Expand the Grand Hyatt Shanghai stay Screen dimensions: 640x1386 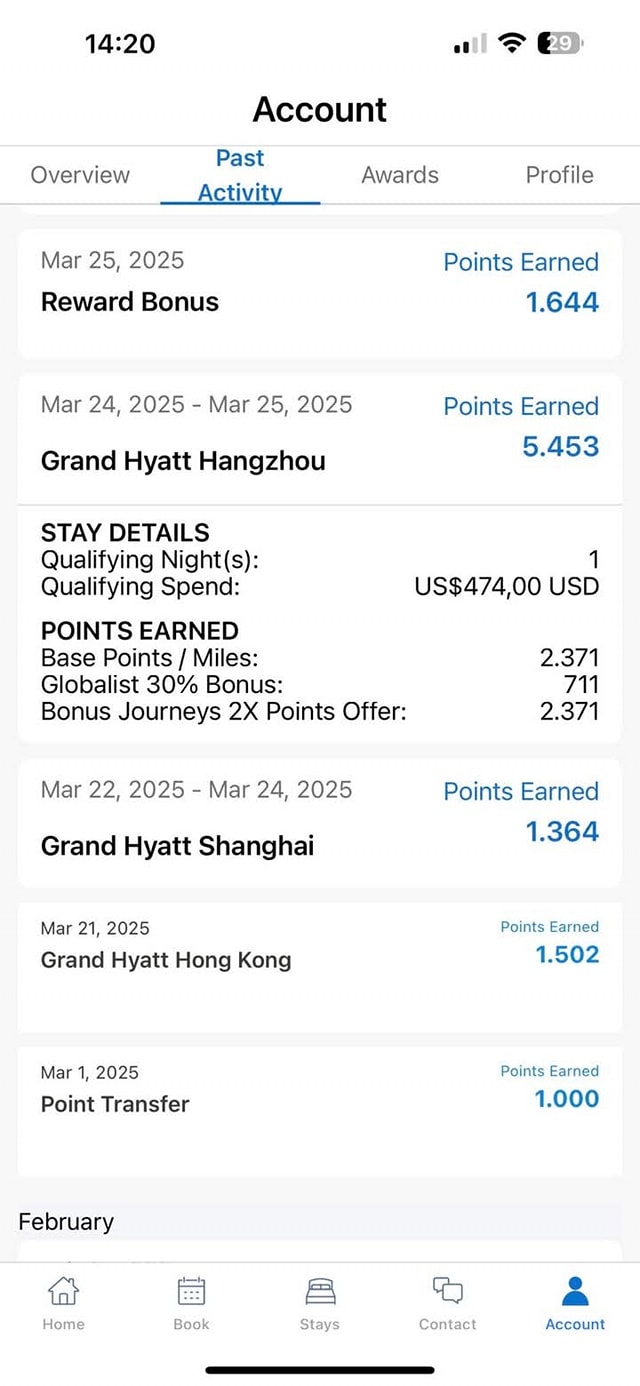pos(320,822)
